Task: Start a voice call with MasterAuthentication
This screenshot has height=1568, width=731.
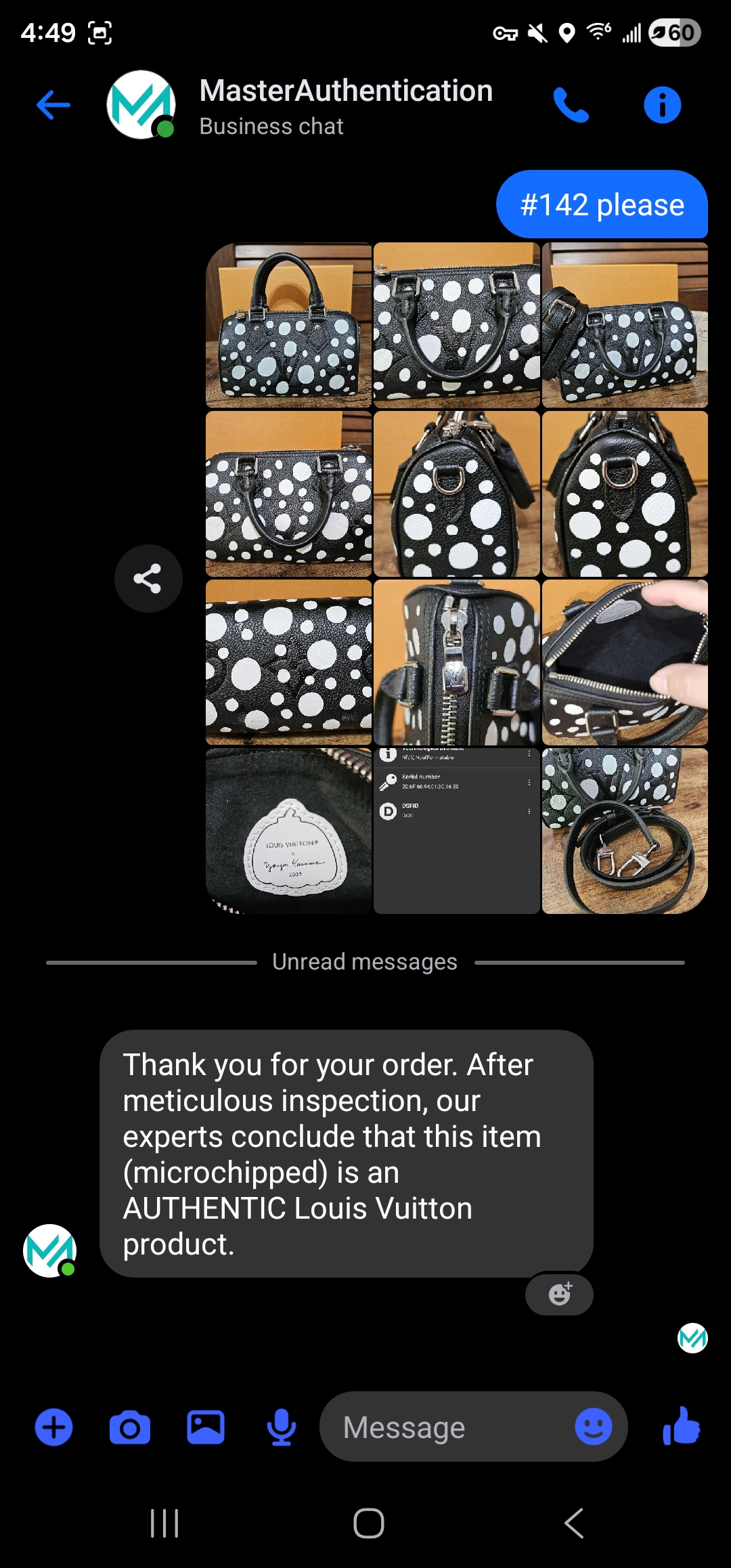Action: (x=571, y=105)
